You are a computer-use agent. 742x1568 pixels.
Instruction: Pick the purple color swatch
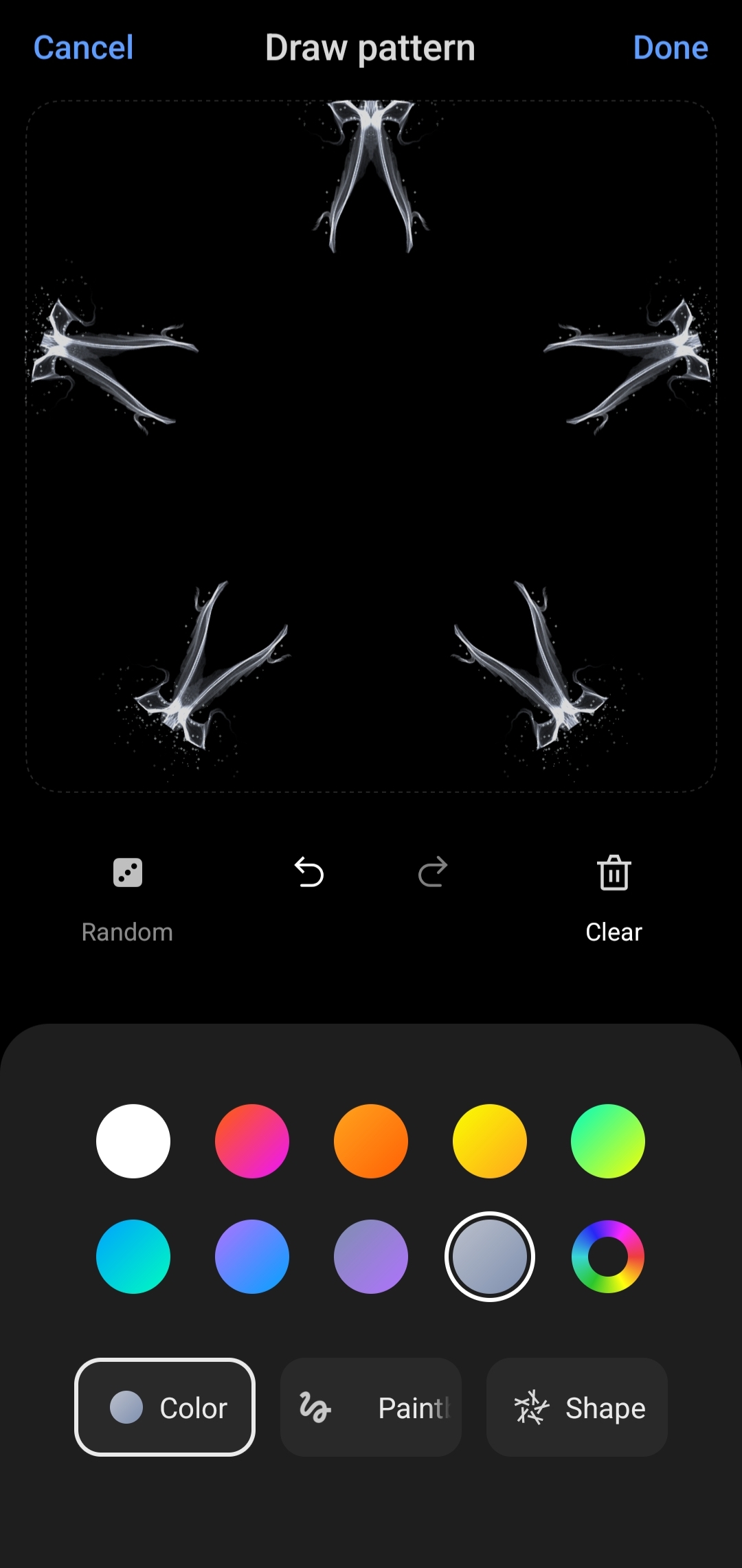(371, 1257)
